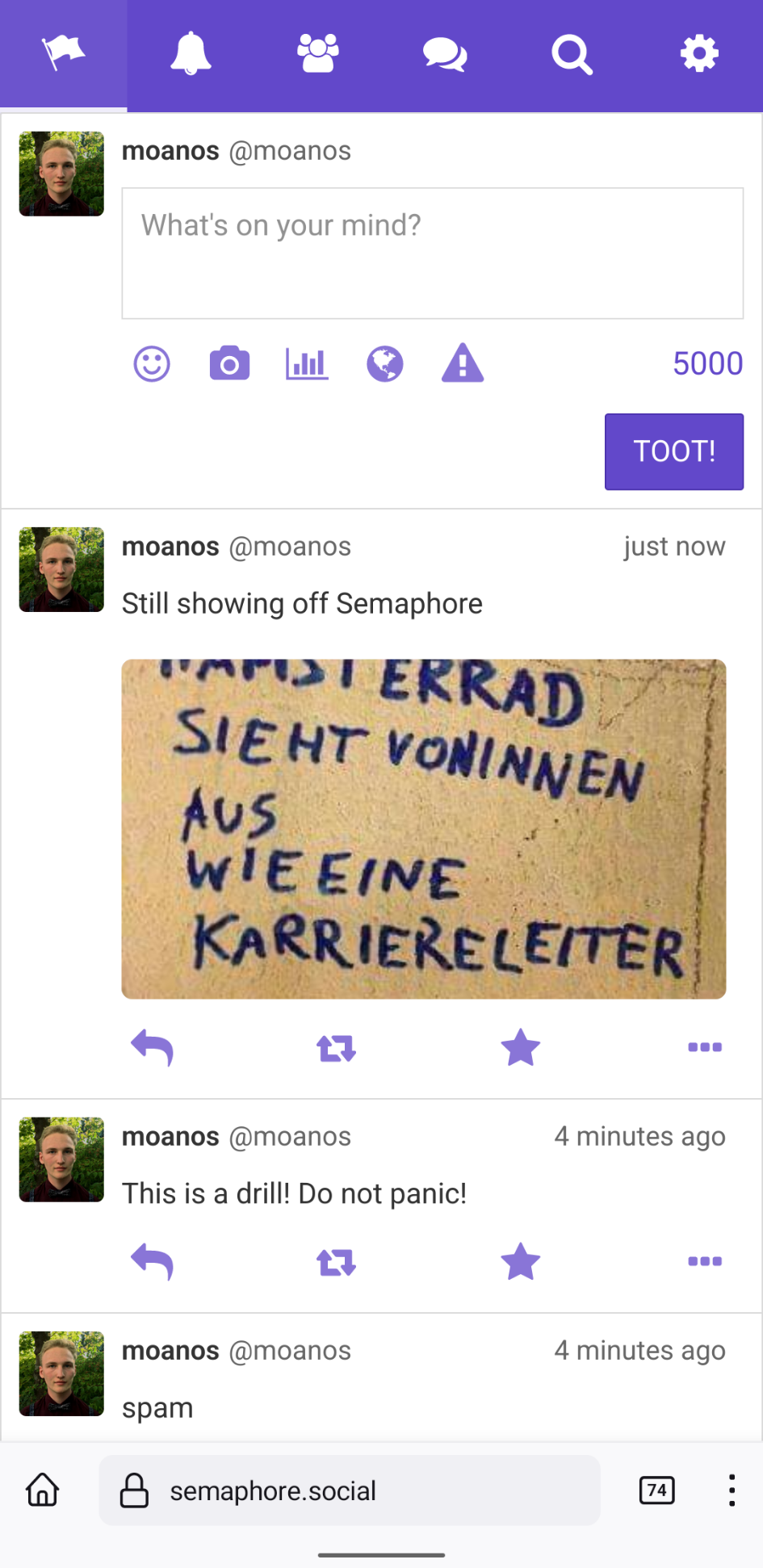This screenshot has height=1568, width=763.
Task: Open the search tab
Action: 572,54
